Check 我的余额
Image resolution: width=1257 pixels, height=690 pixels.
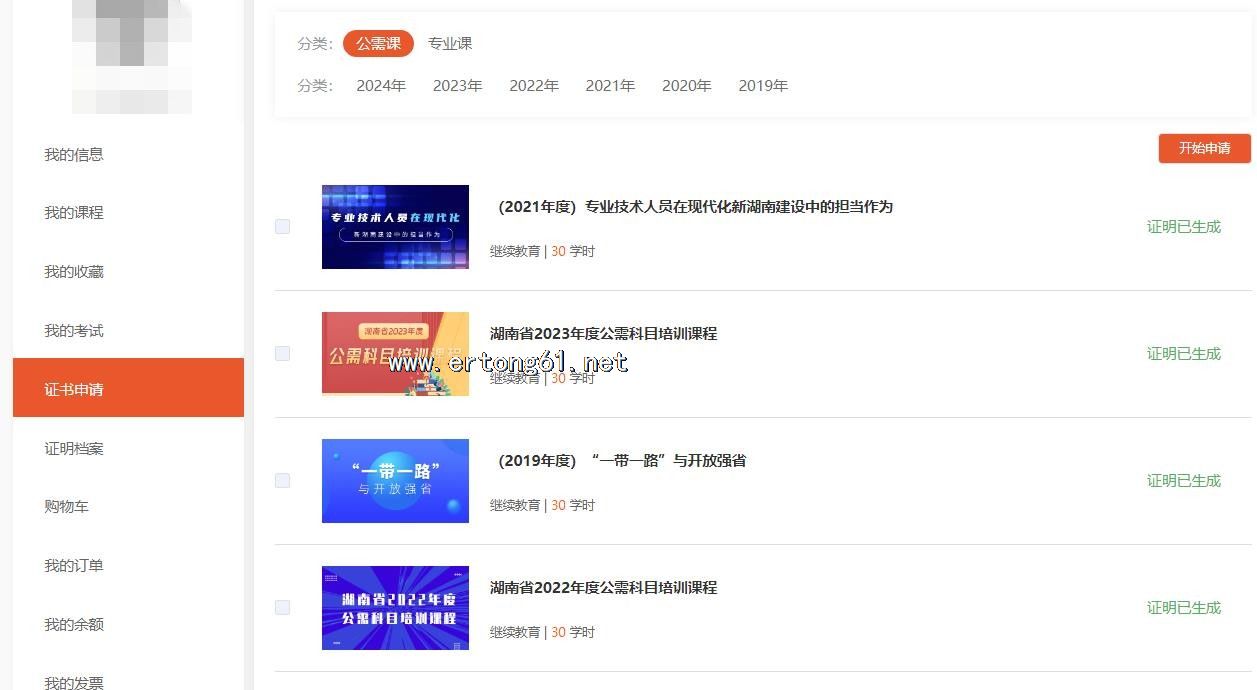pyautogui.click(x=74, y=625)
